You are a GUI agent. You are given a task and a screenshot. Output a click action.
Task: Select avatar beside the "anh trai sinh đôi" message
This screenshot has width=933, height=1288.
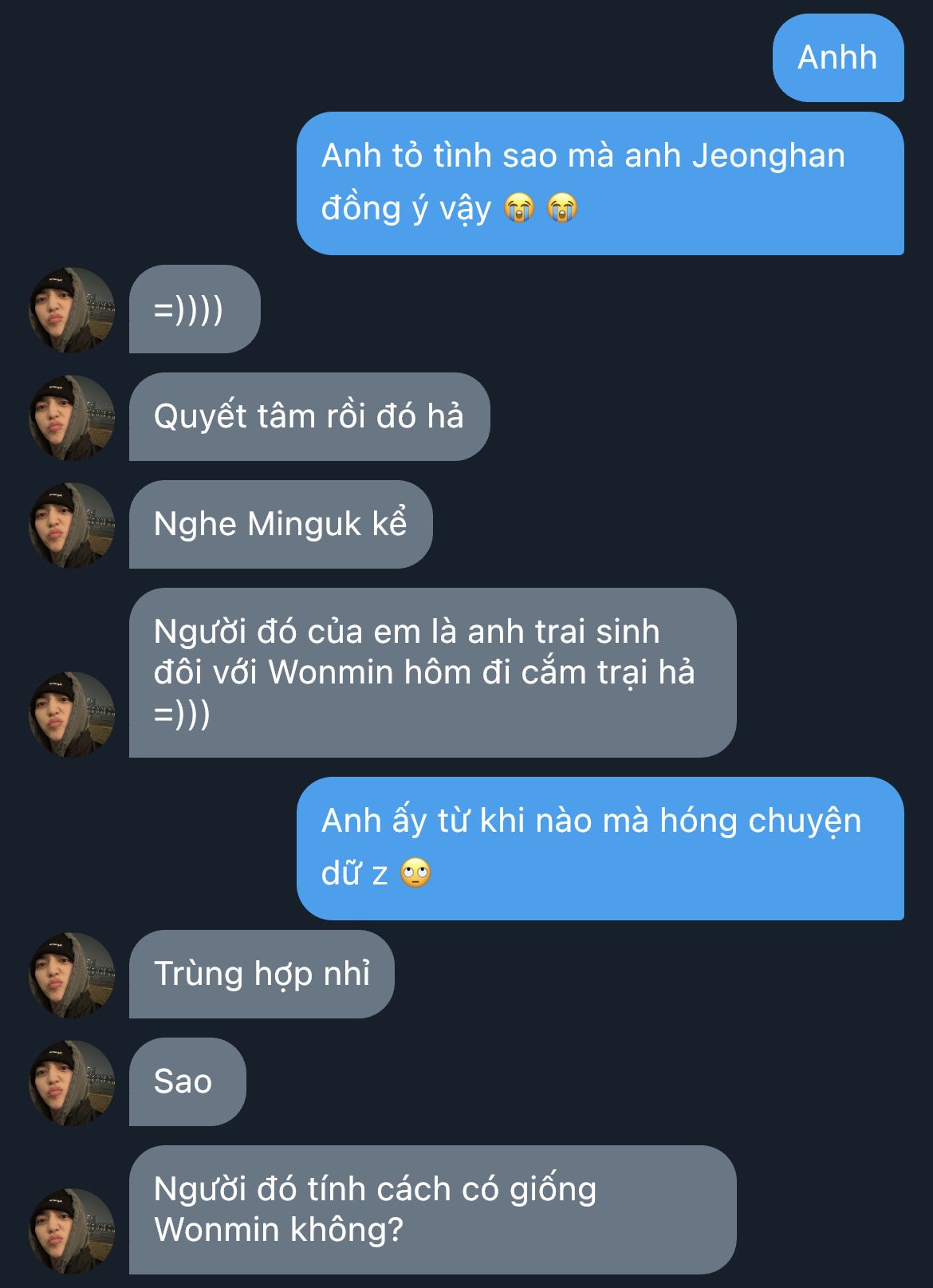tap(72, 714)
